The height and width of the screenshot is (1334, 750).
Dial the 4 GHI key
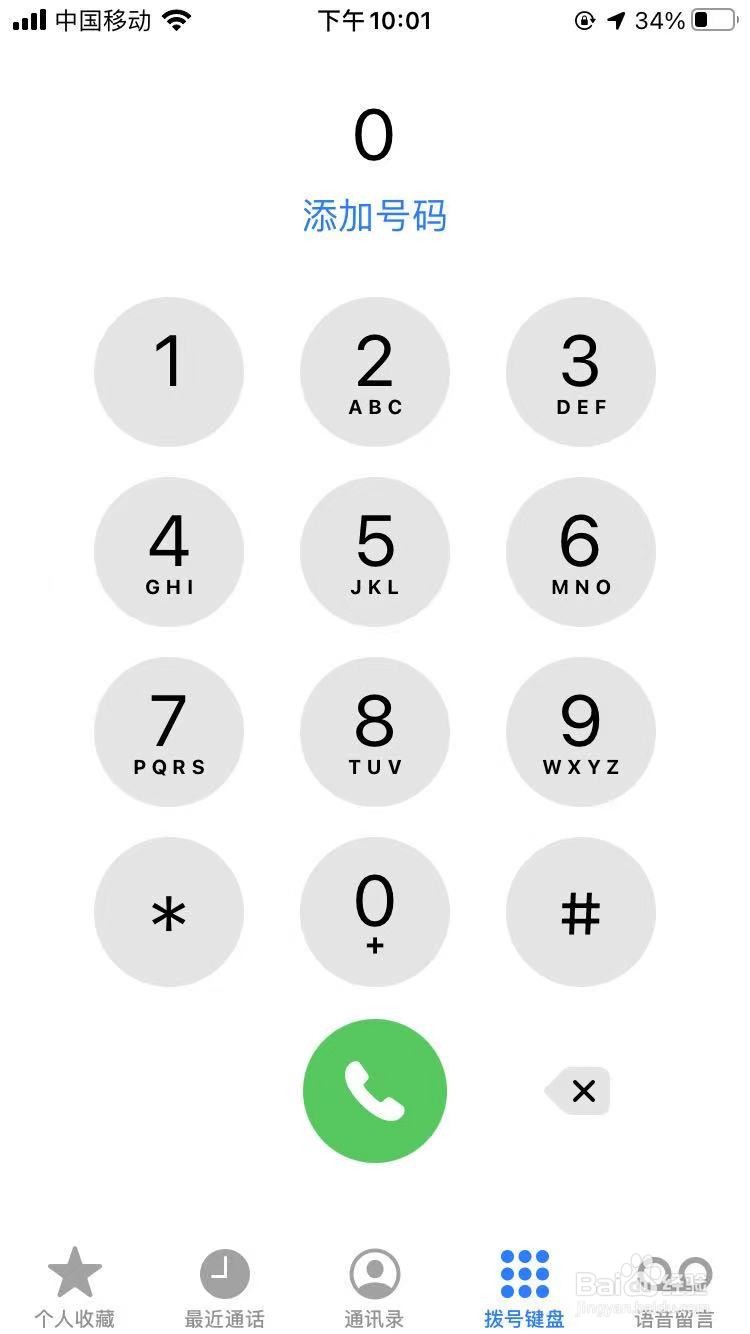tap(169, 552)
